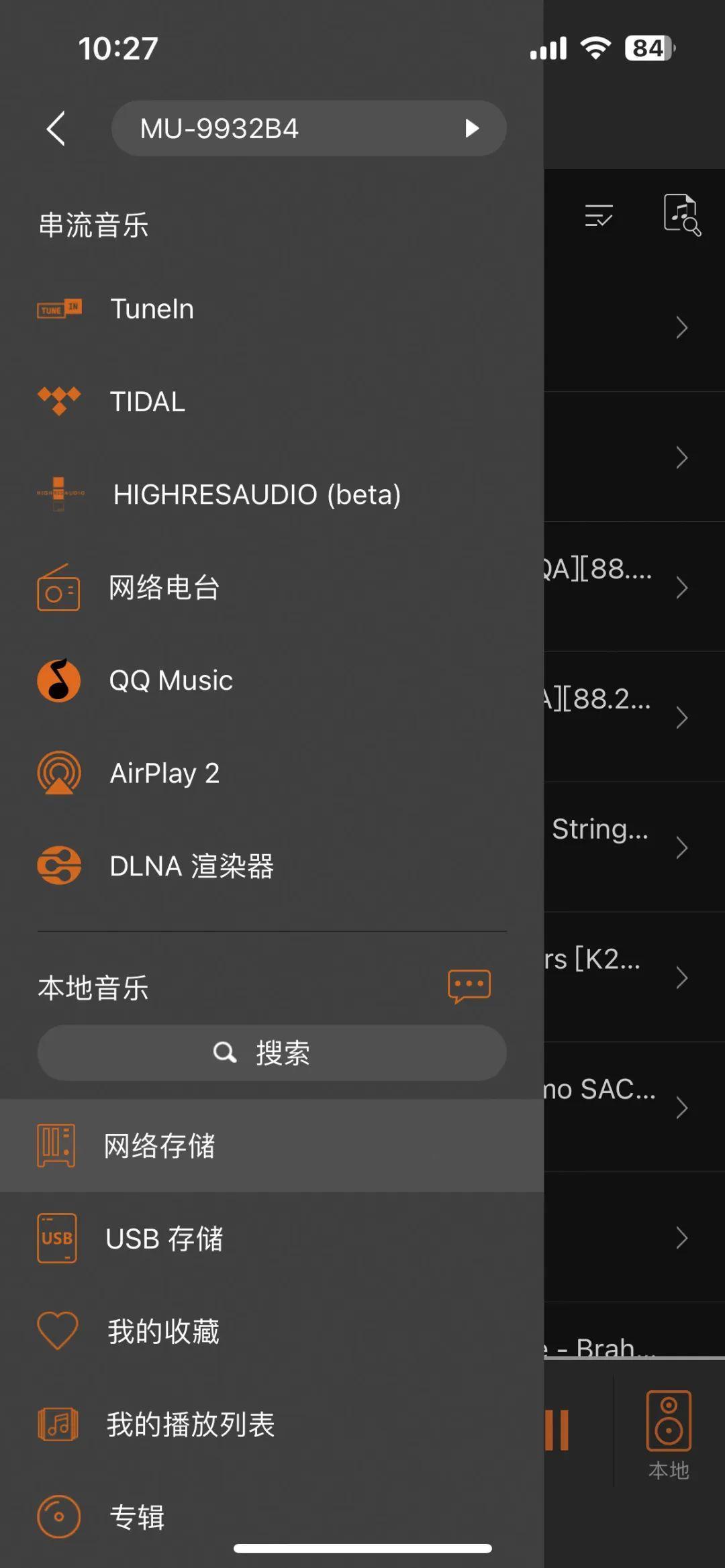The width and height of the screenshot is (725, 1568).
Task: Open 专辑 albums
Action: point(272,1516)
